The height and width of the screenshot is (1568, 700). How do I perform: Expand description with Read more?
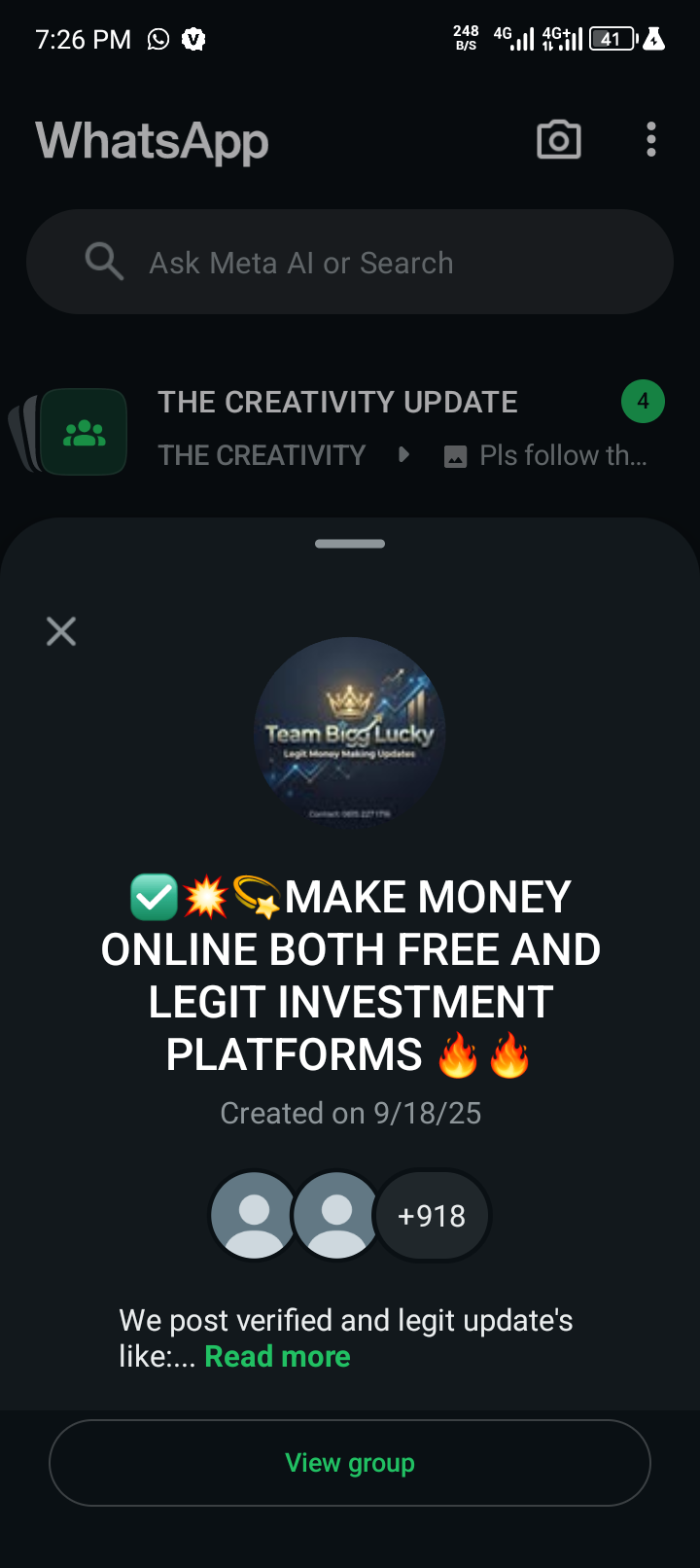pyautogui.click(x=277, y=1357)
